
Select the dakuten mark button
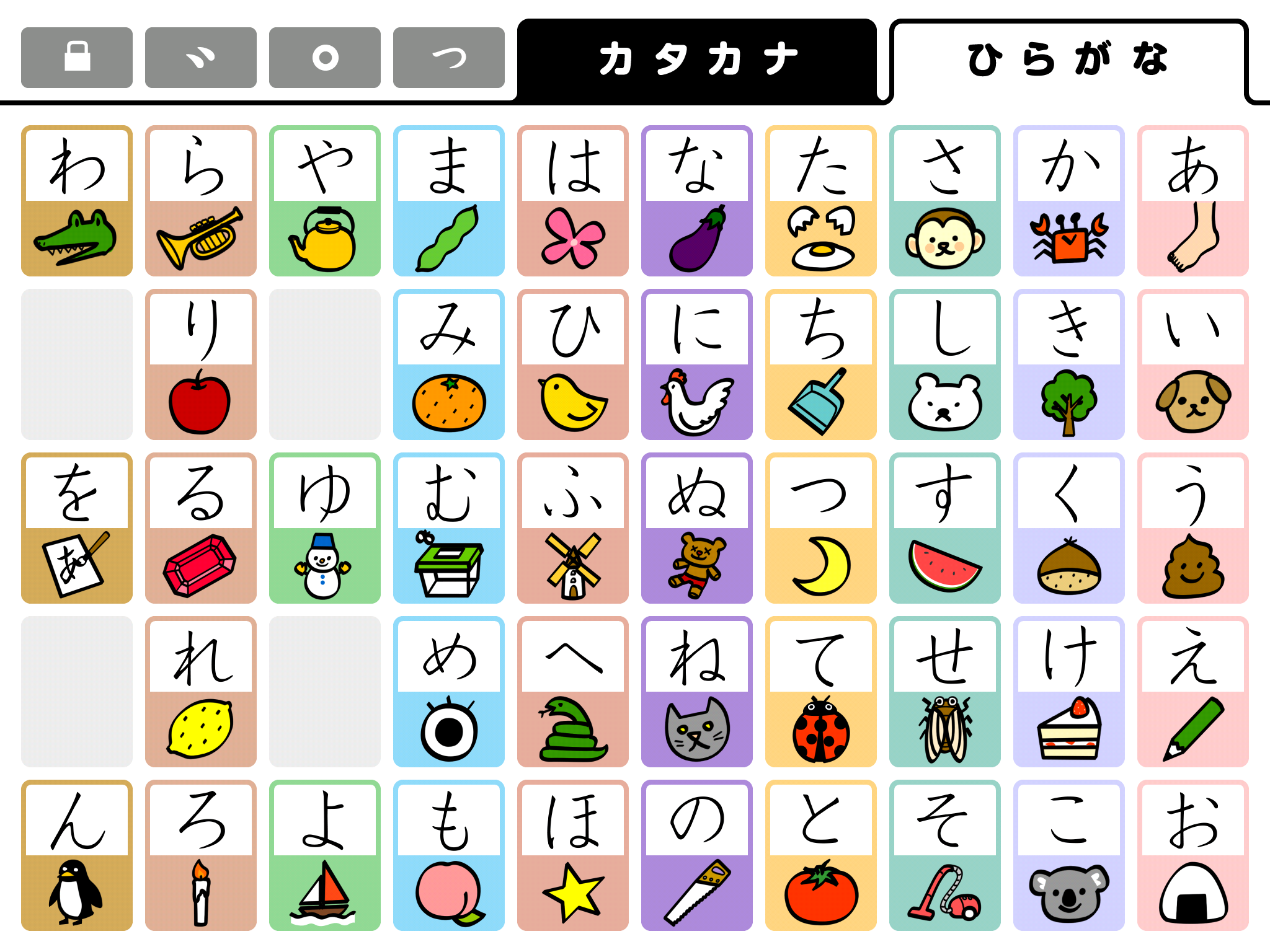point(201,58)
